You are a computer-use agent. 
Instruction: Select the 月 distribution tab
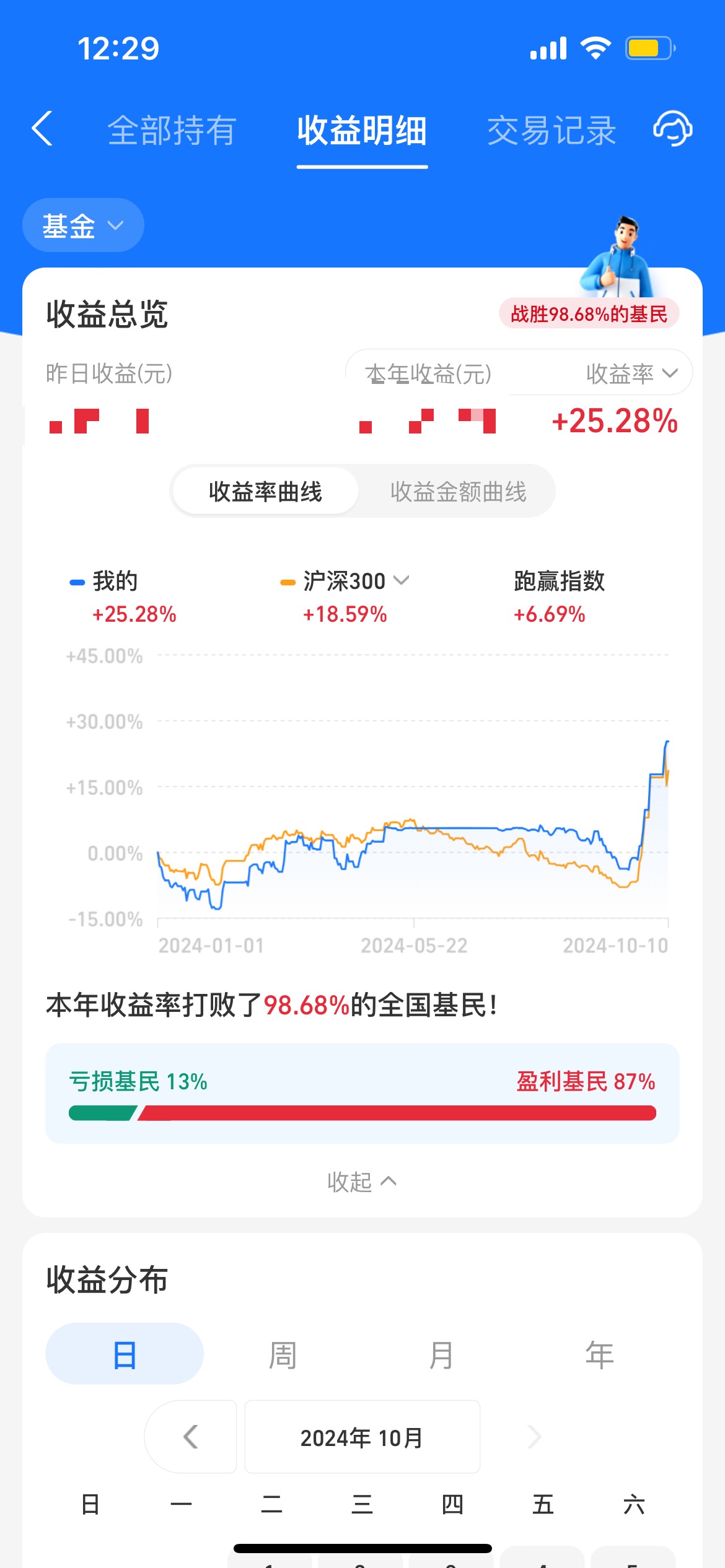[x=441, y=1354]
